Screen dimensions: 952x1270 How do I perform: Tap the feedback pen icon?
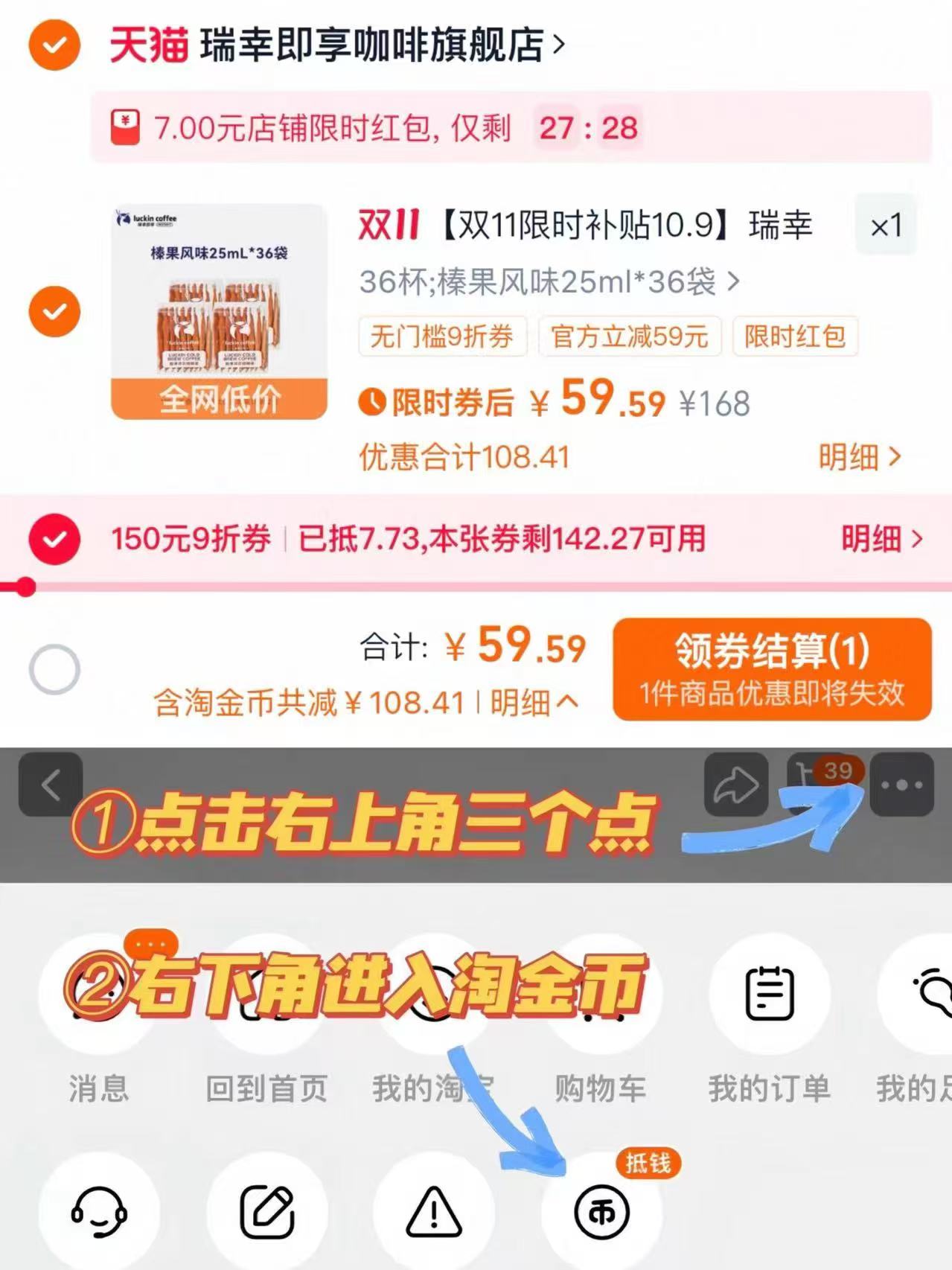tap(268, 1212)
